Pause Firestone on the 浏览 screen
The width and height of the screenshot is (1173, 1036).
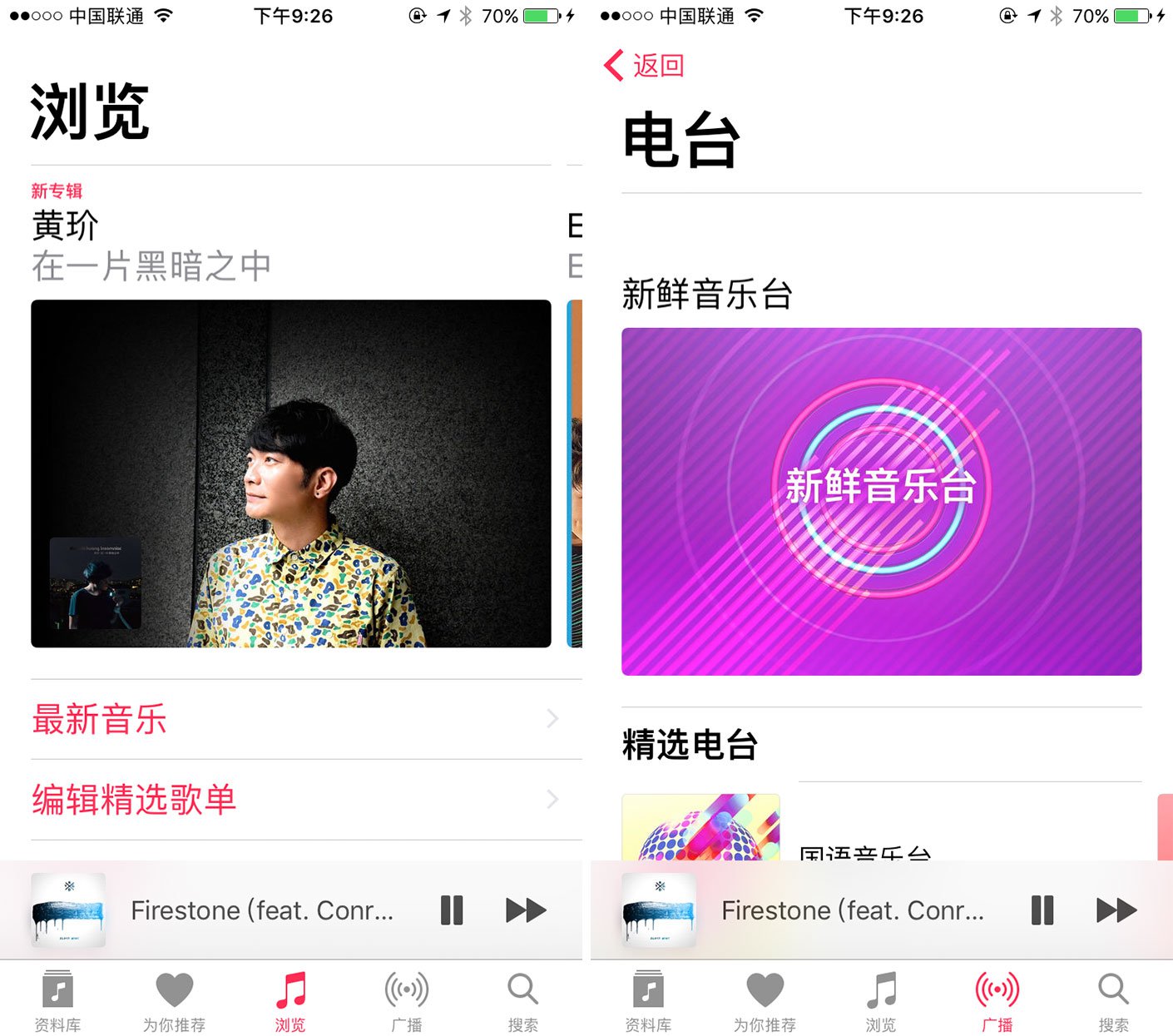pos(452,910)
